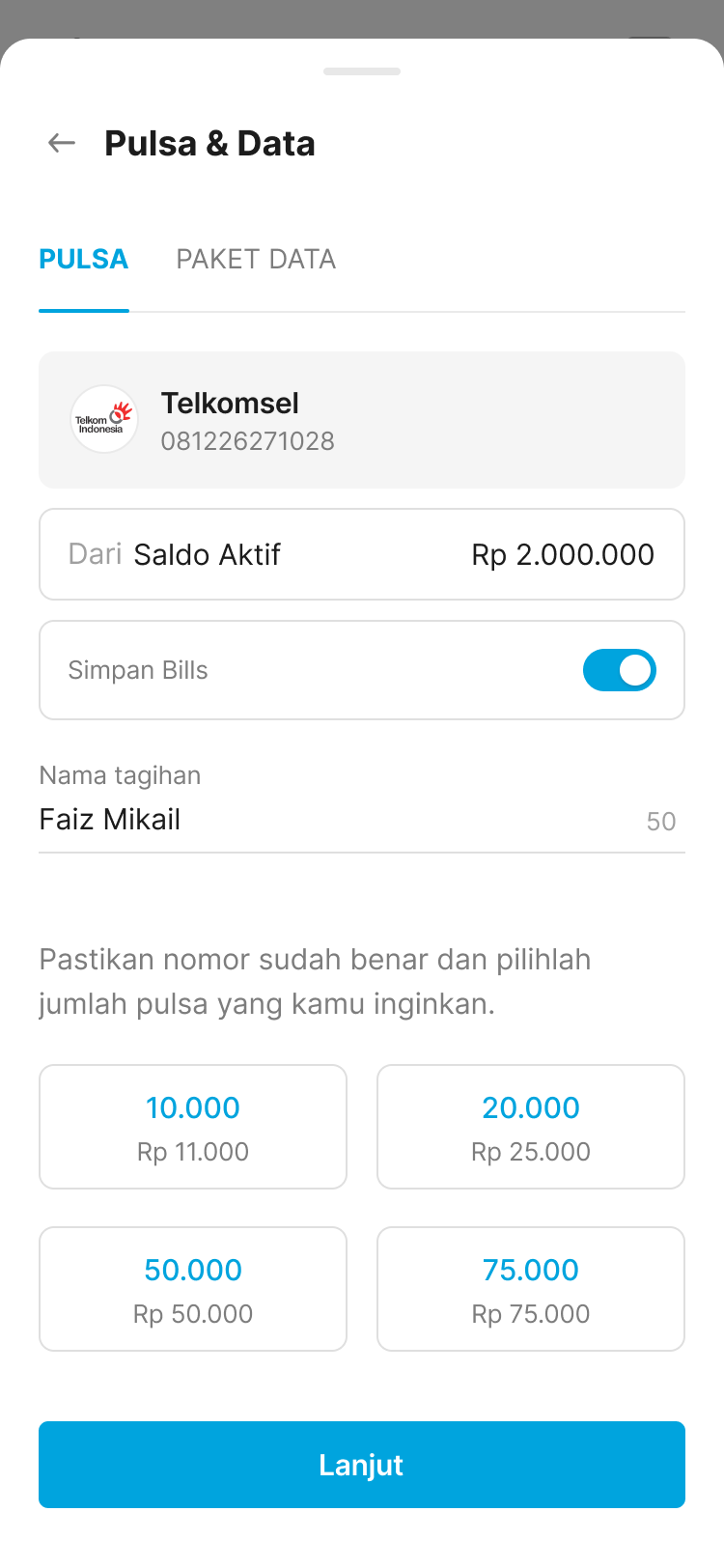Click the Telkomsel provider card
Screen dimensions: 724x1568
tap(362, 419)
